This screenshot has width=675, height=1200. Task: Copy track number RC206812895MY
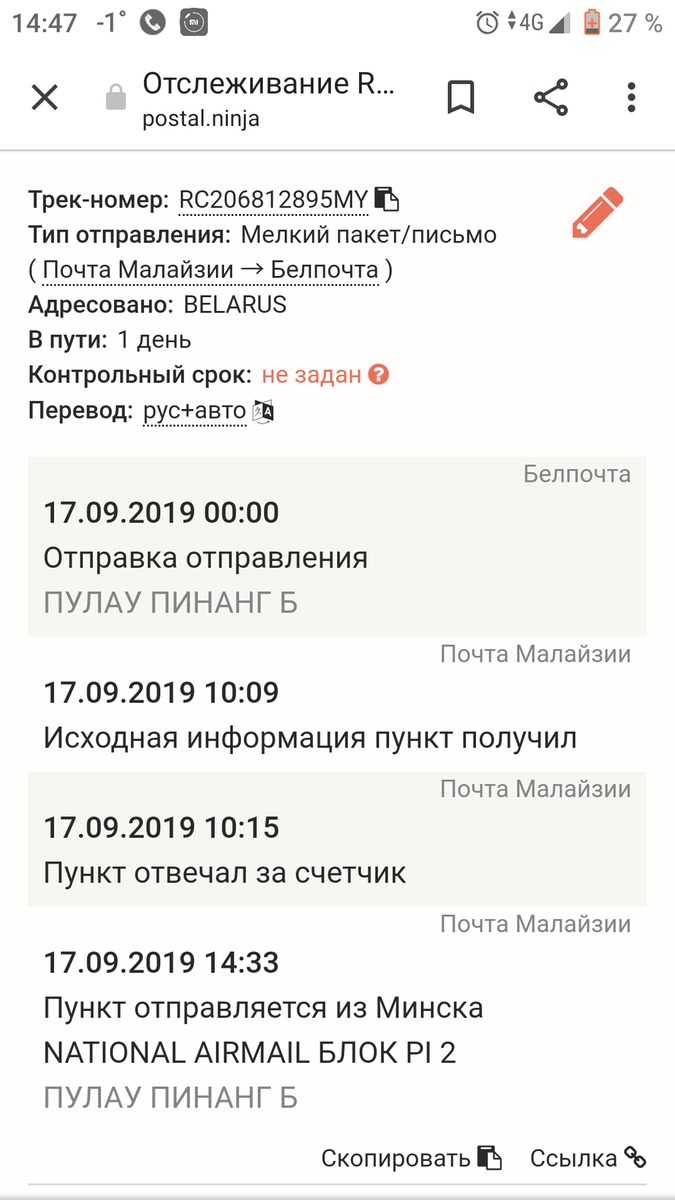(x=387, y=200)
